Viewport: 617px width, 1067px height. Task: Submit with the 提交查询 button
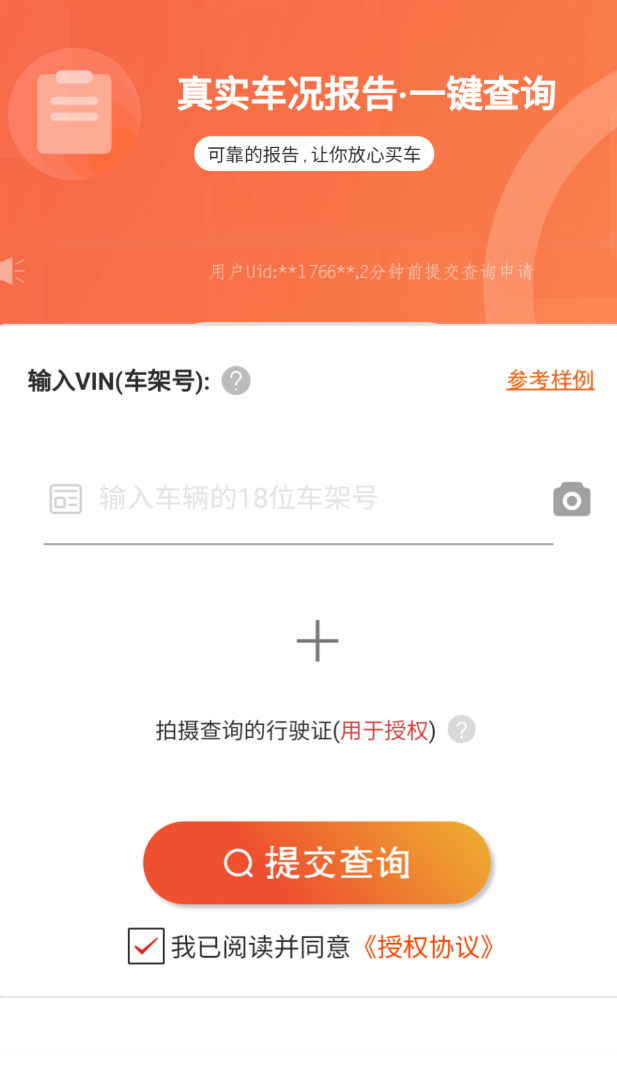[x=317, y=863]
